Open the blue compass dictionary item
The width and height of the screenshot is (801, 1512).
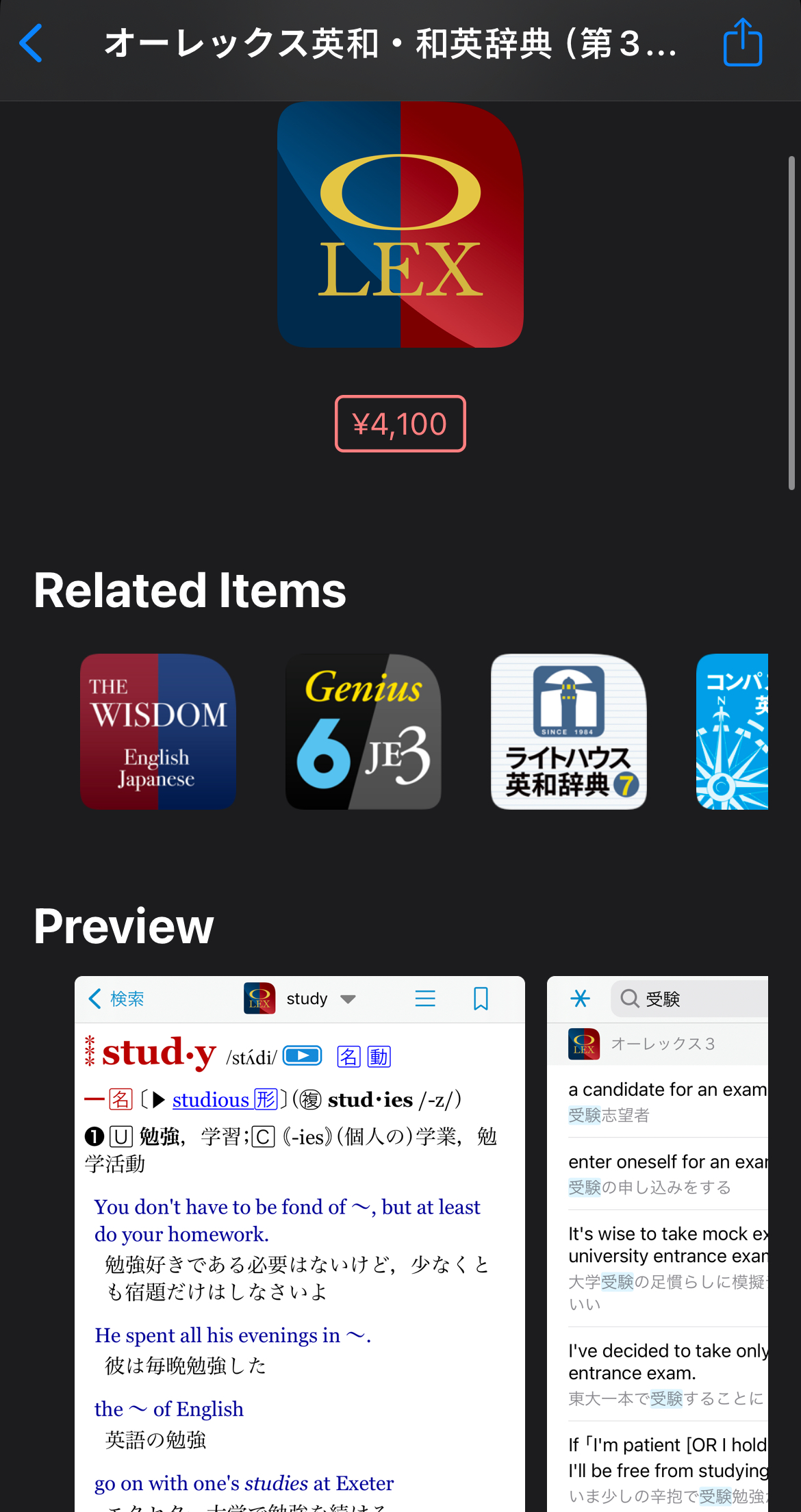click(732, 732)
